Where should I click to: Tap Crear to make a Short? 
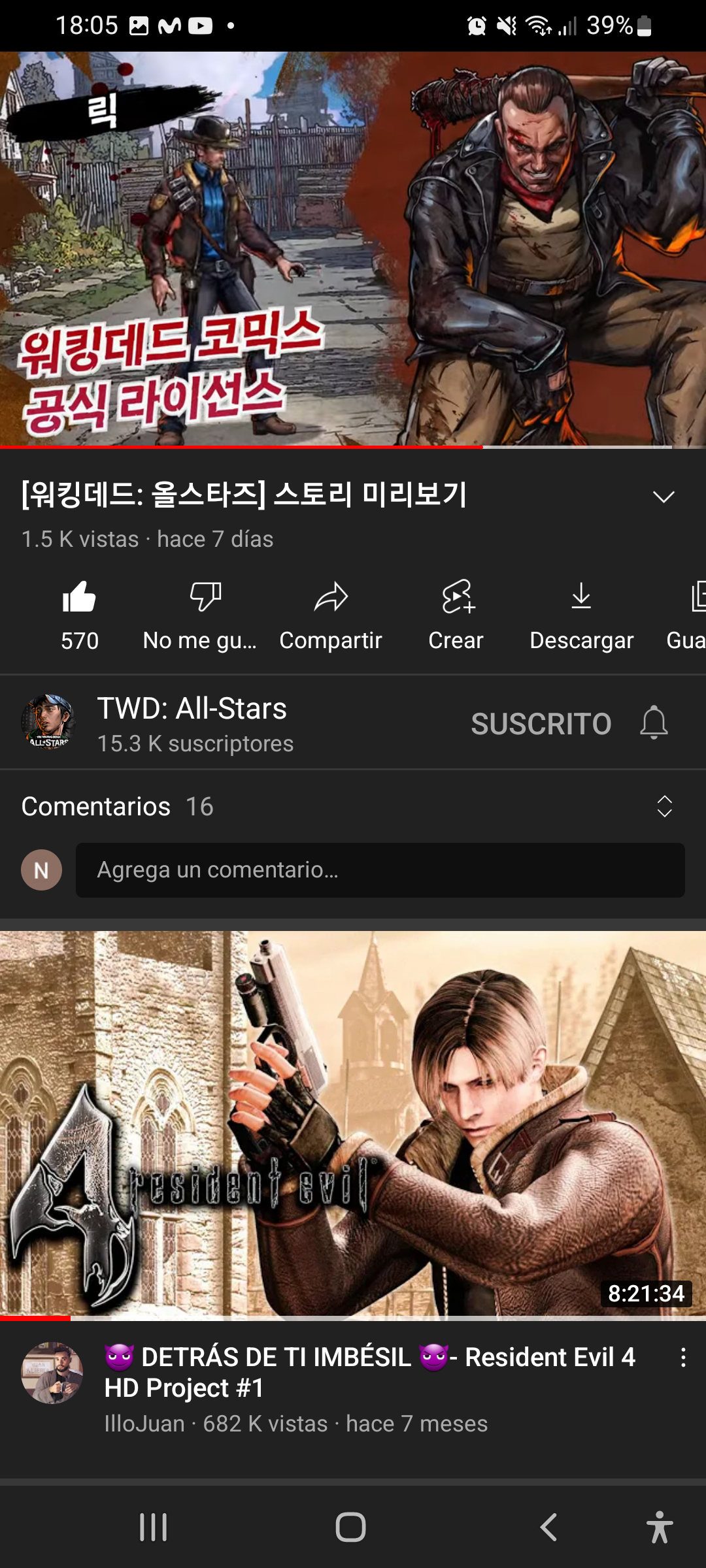(456, 614)
